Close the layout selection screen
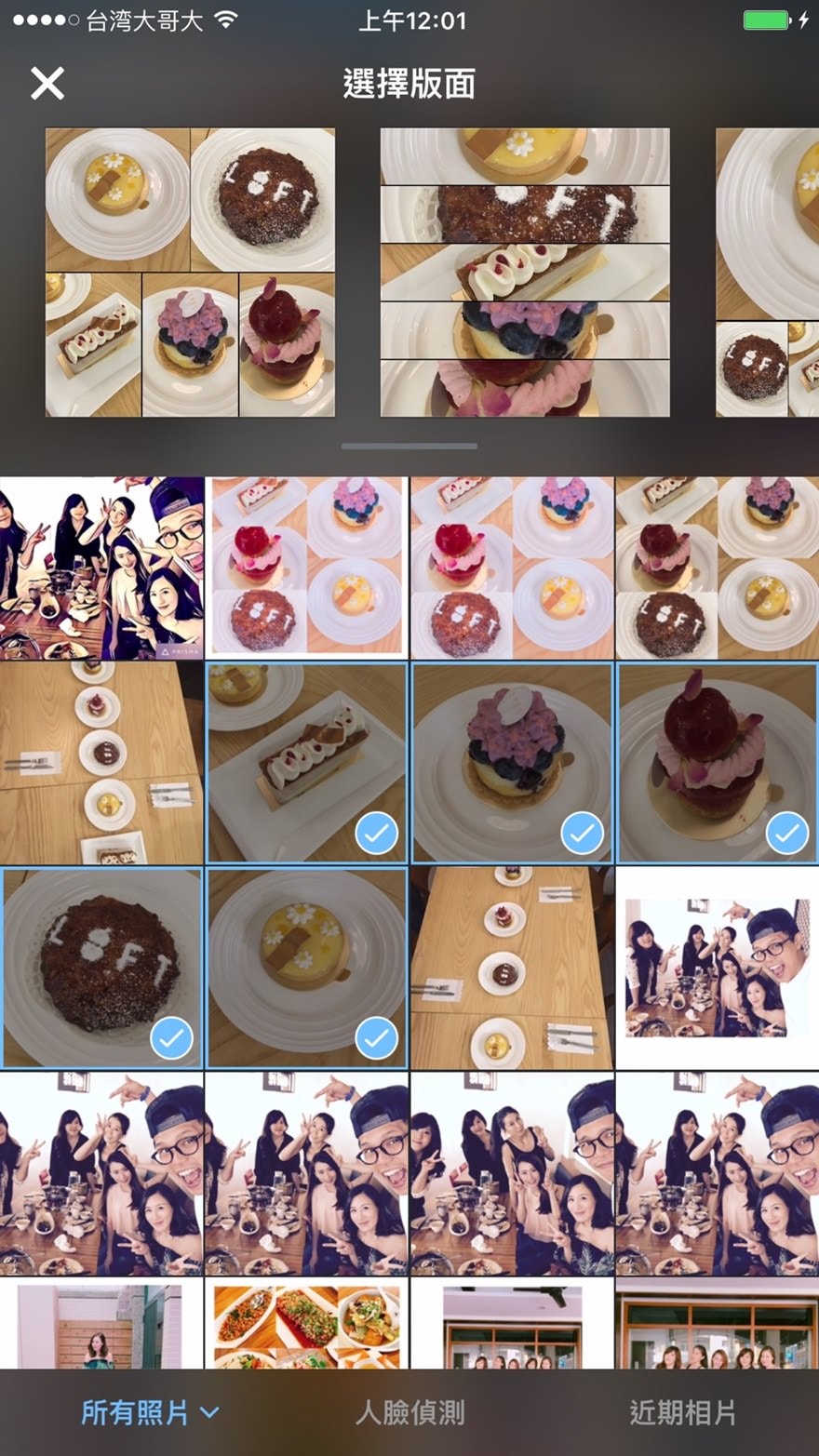This screenshot has height=1456, width=819. (47, 84)
